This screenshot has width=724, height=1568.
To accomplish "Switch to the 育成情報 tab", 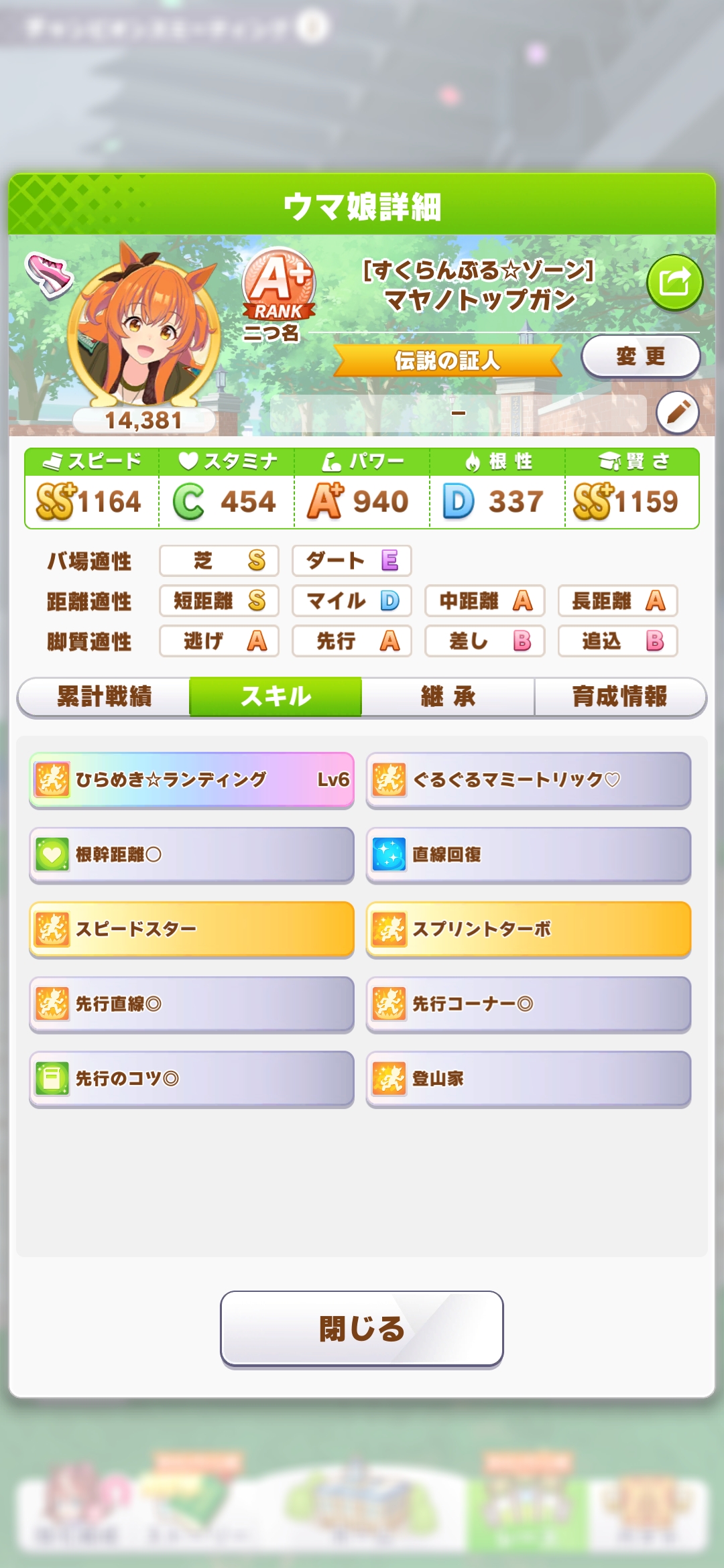I will coord(619,697).
